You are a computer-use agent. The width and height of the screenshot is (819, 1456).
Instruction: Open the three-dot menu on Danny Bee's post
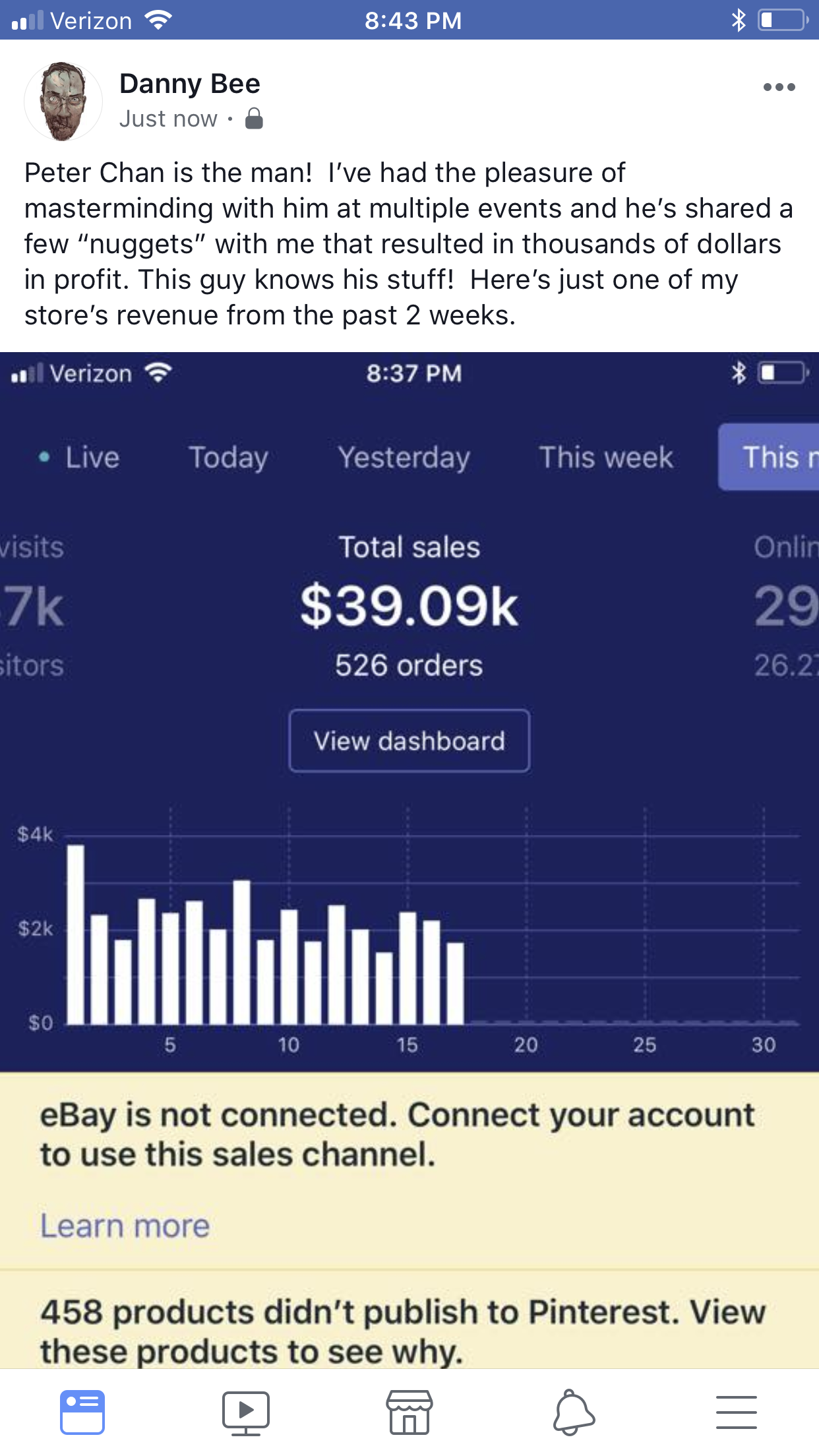pos(779,87)
